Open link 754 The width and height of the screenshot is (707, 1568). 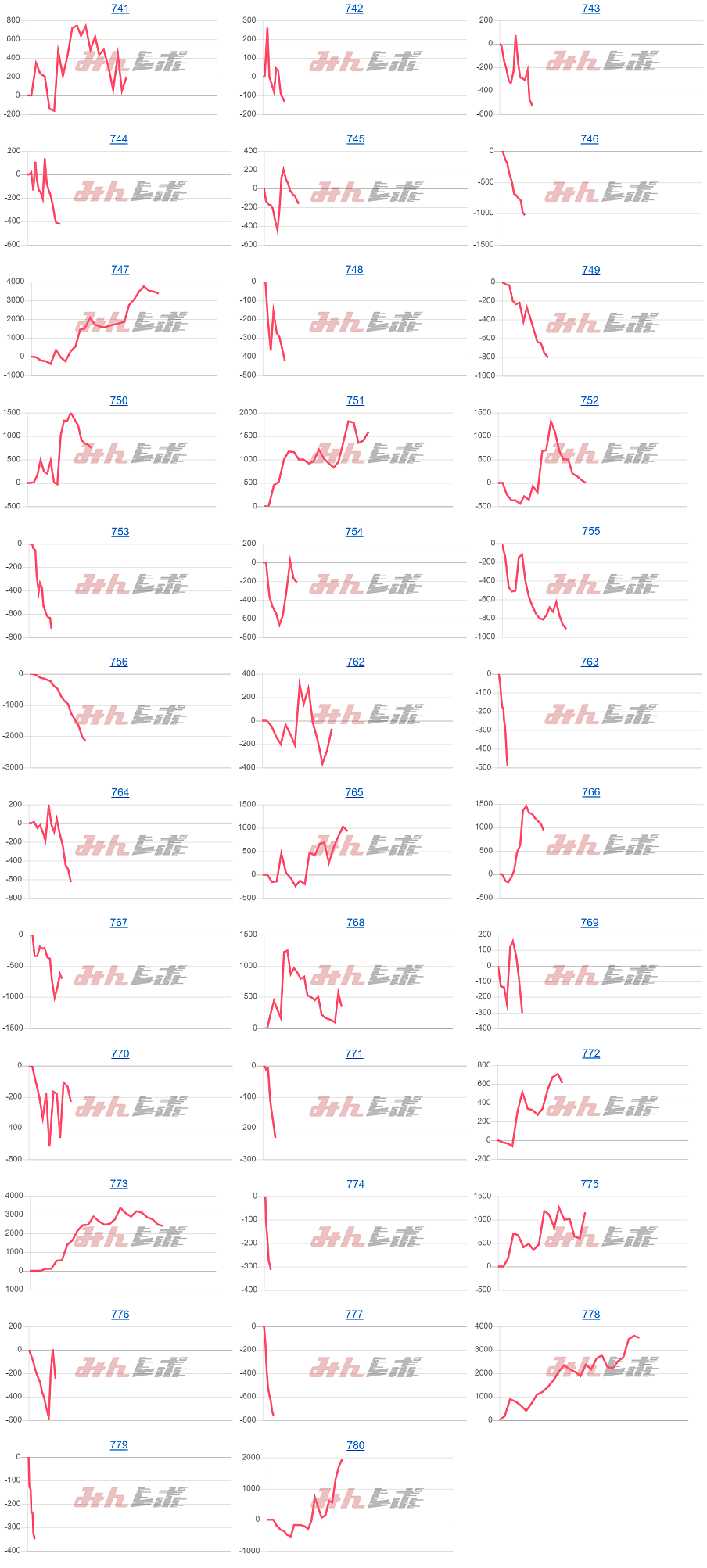pyautogui.click(x=354, y=532)
